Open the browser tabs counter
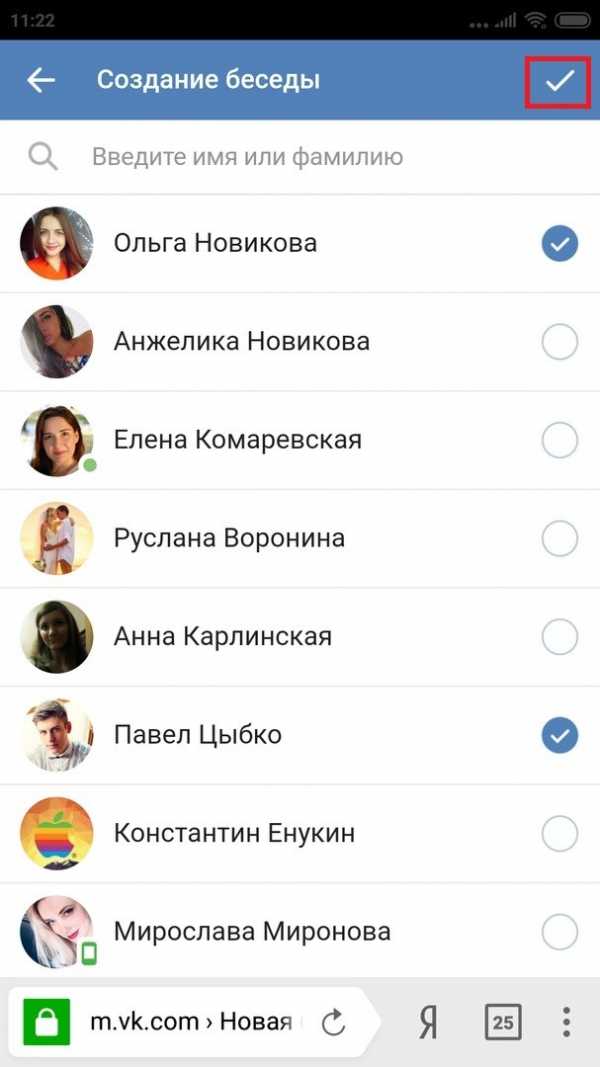Screen dimensions: 600x1067 [x=503, y=1022]
